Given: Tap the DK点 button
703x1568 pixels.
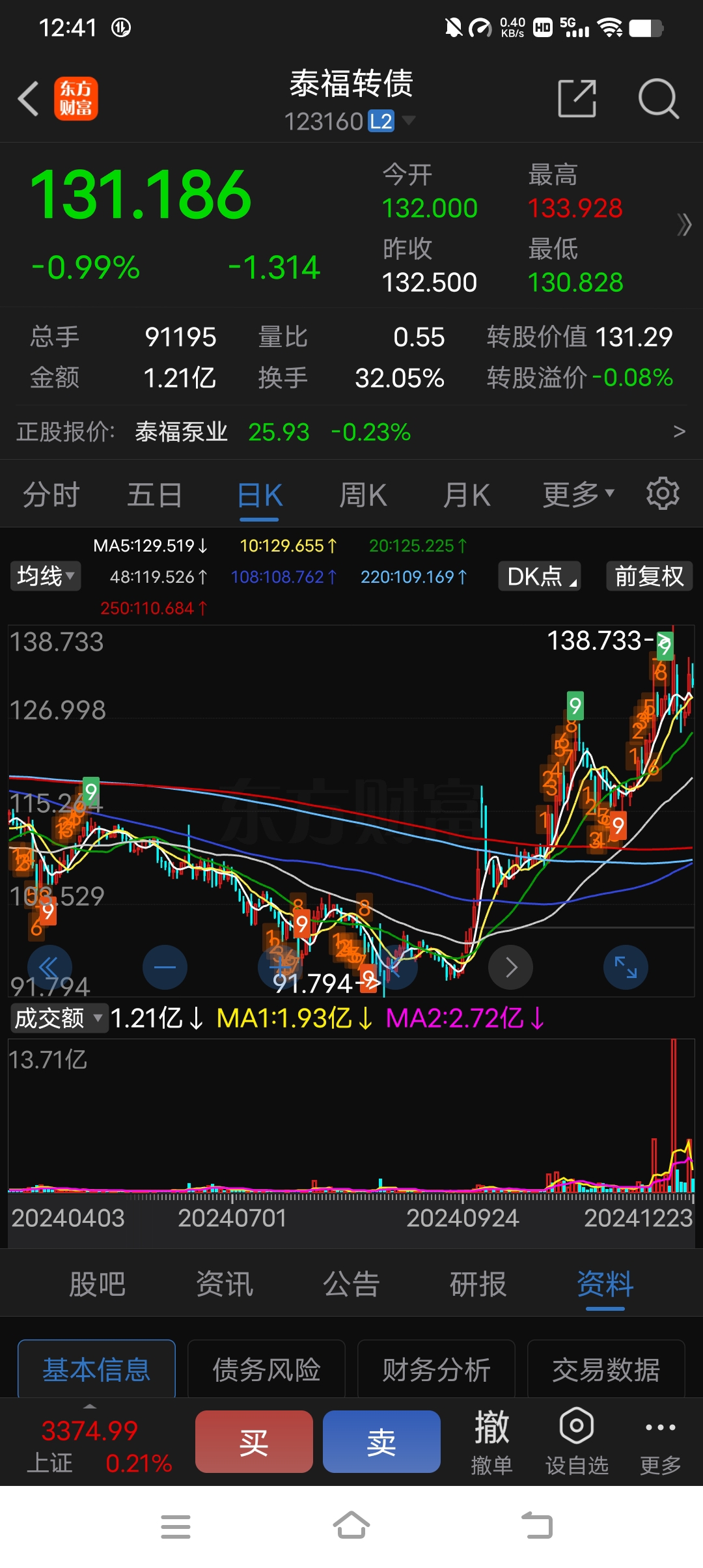Looking at the screenshot, I should tap(540, 576).
